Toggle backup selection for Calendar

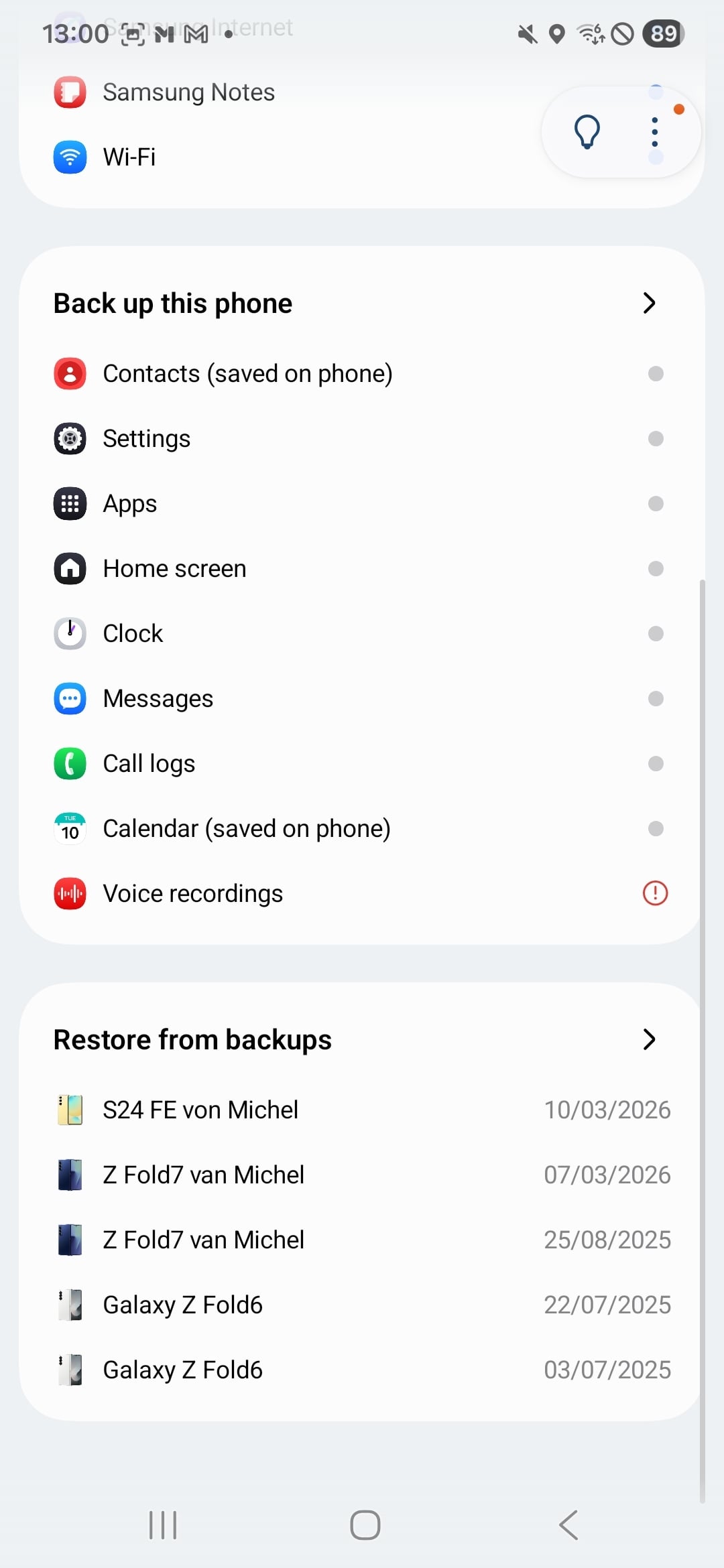pos(654,828)
